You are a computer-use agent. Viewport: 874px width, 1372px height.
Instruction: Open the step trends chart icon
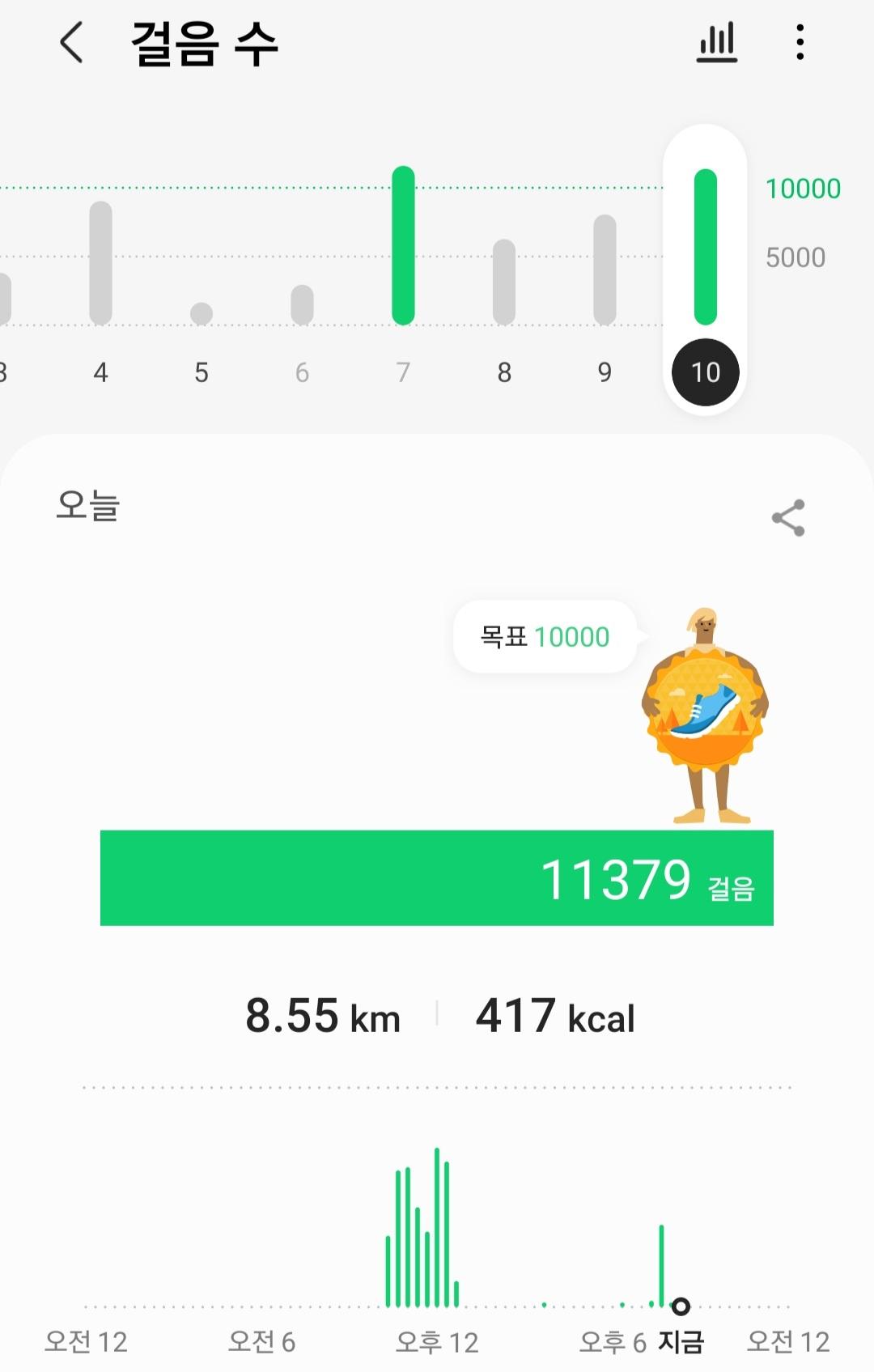tap(717, 42)
